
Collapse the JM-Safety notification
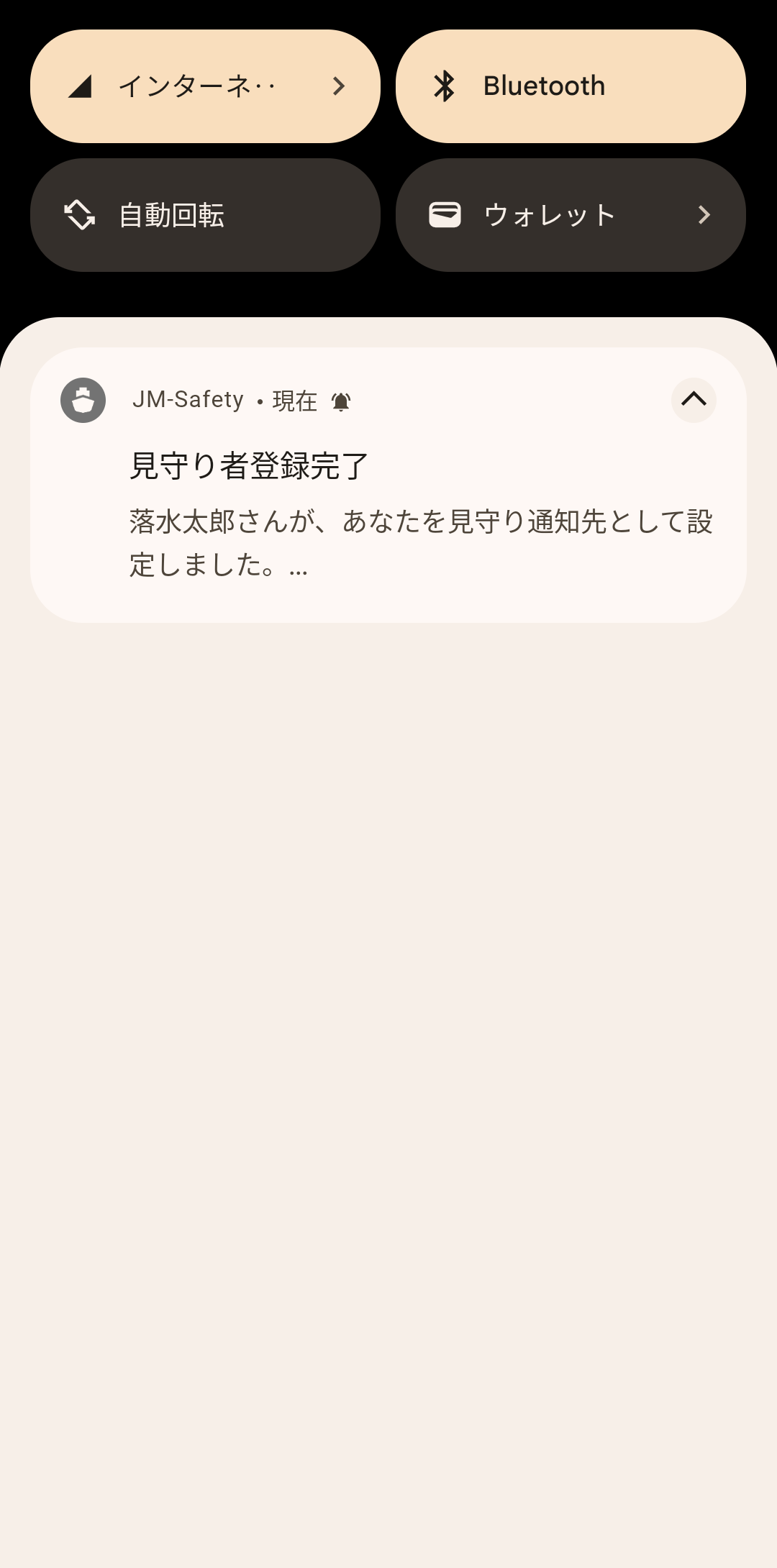click(694, 400)
